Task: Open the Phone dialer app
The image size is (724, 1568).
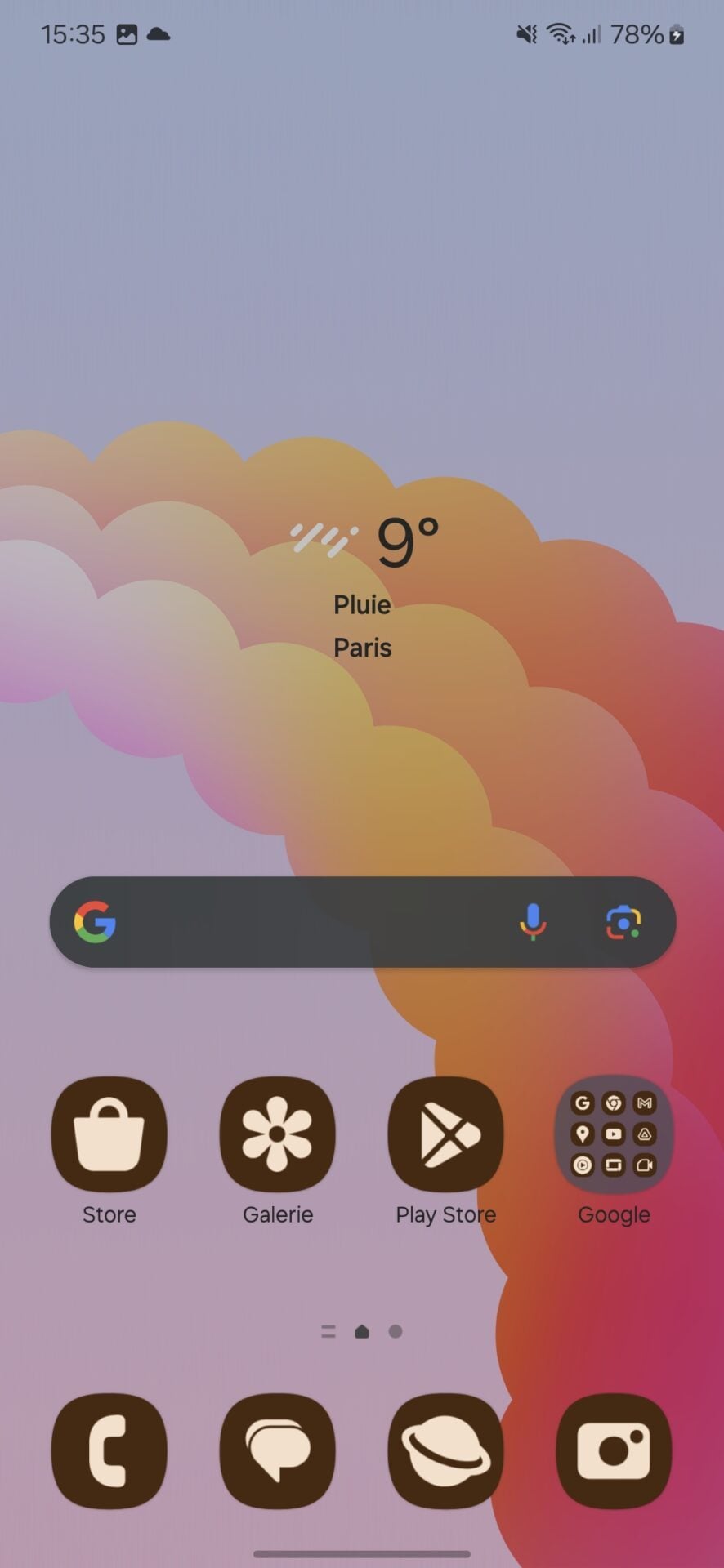Action: (109, 1450)
